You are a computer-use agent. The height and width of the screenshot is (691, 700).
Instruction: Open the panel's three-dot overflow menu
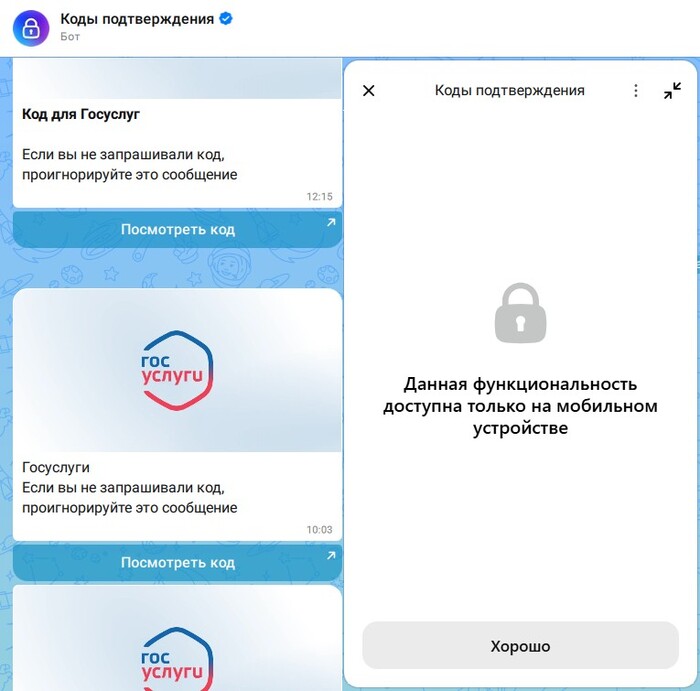click(x=635, y=91)
